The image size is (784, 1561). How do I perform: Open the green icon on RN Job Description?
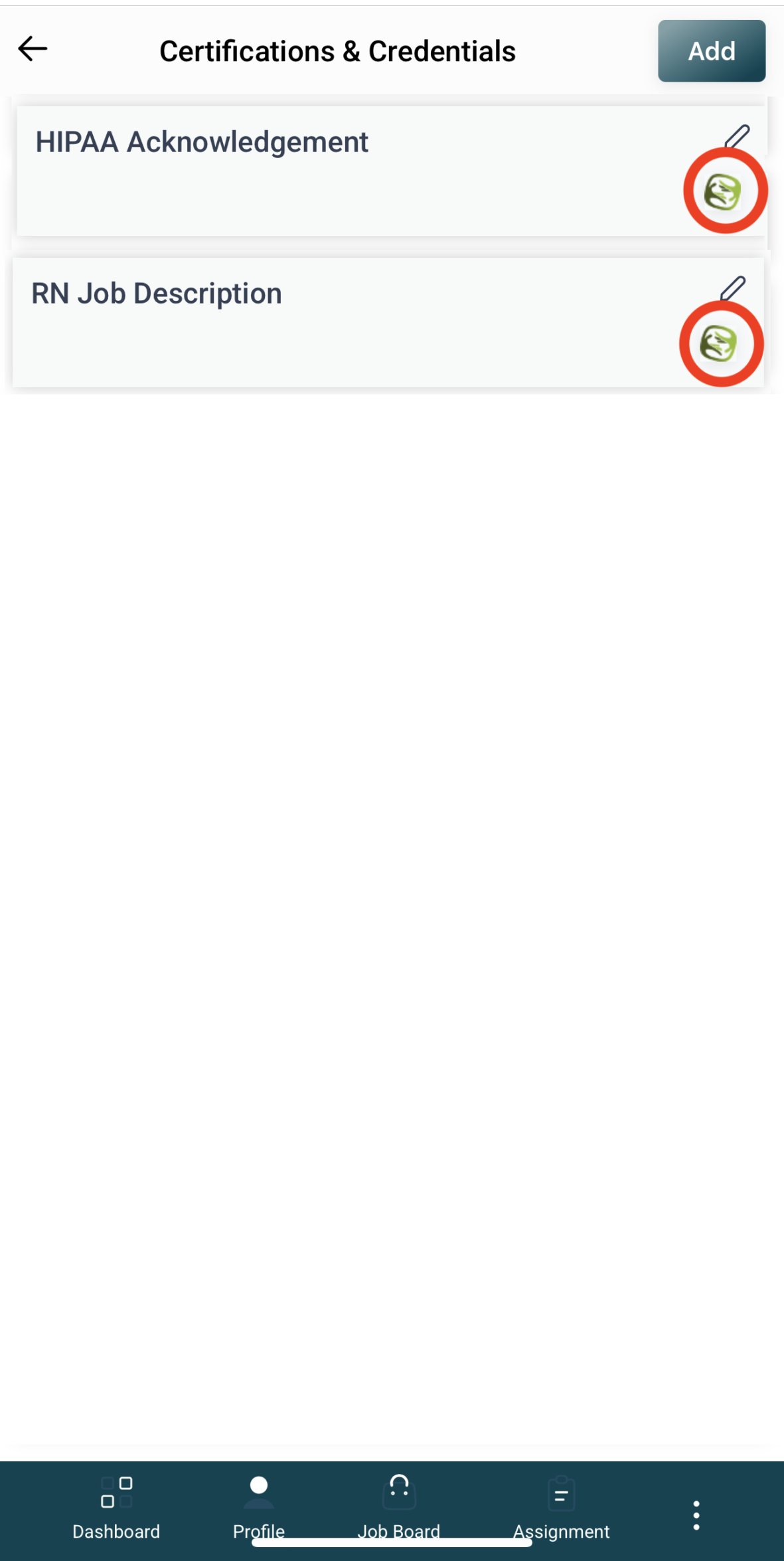pos(720,344)
